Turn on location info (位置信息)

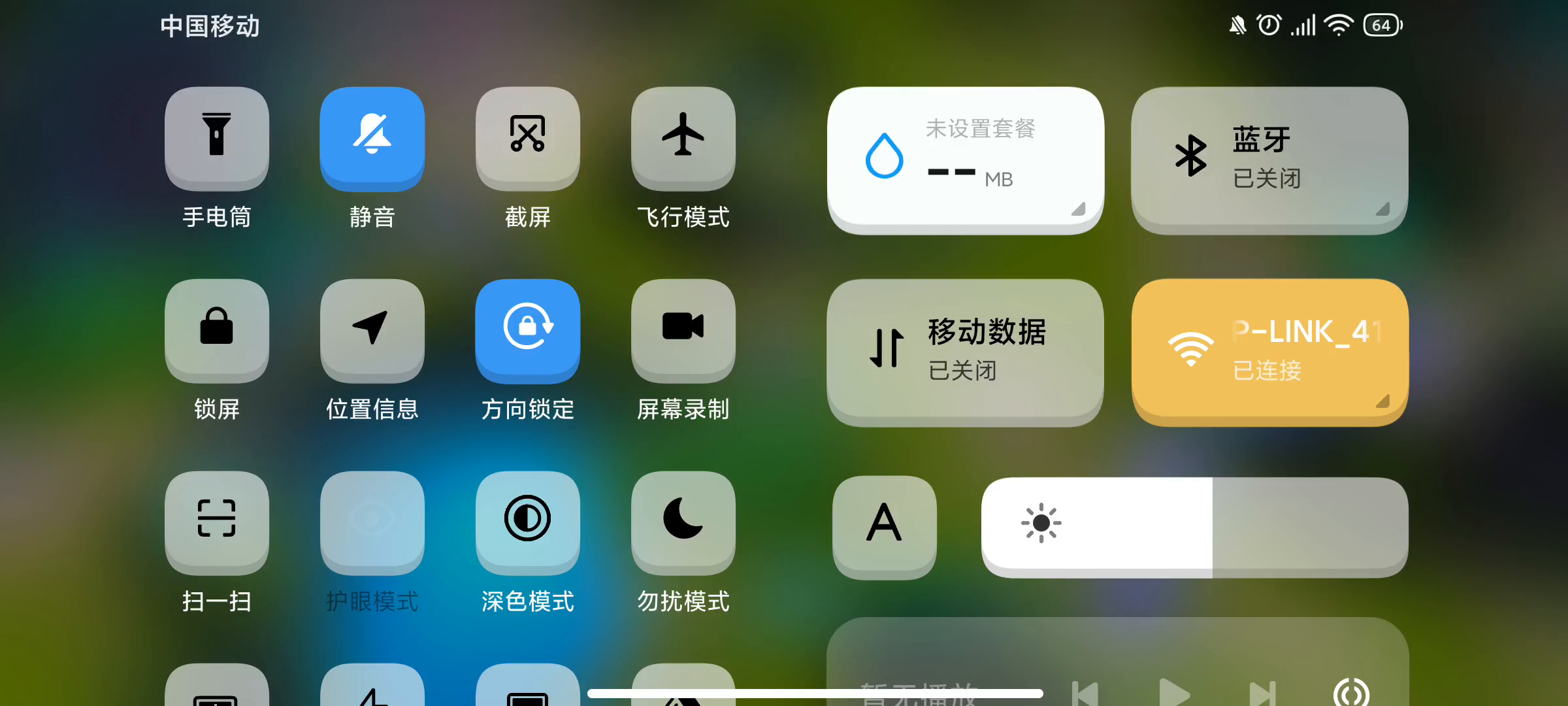372,330
